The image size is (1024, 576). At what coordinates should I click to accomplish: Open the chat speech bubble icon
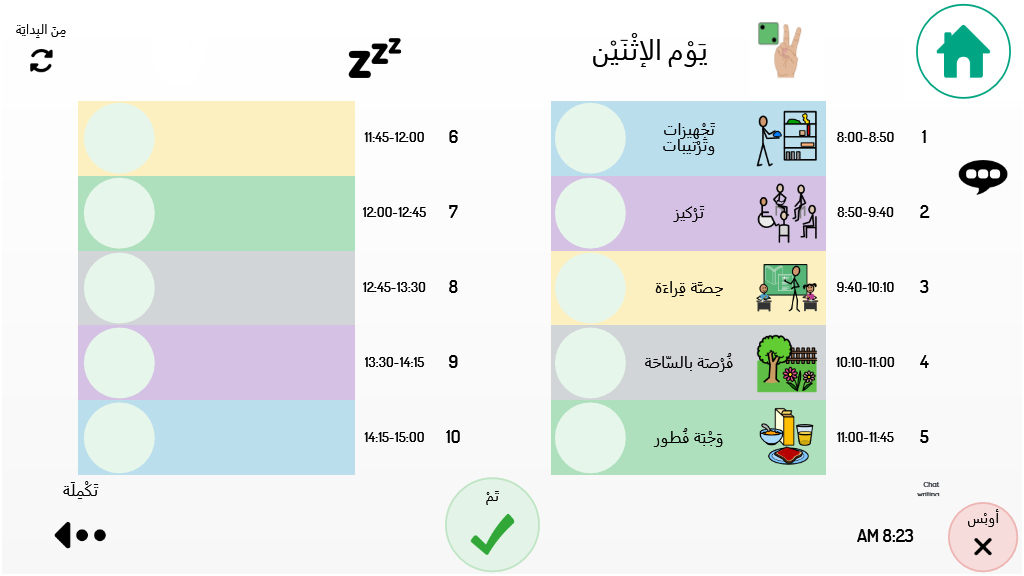click(x=981, y=176)
